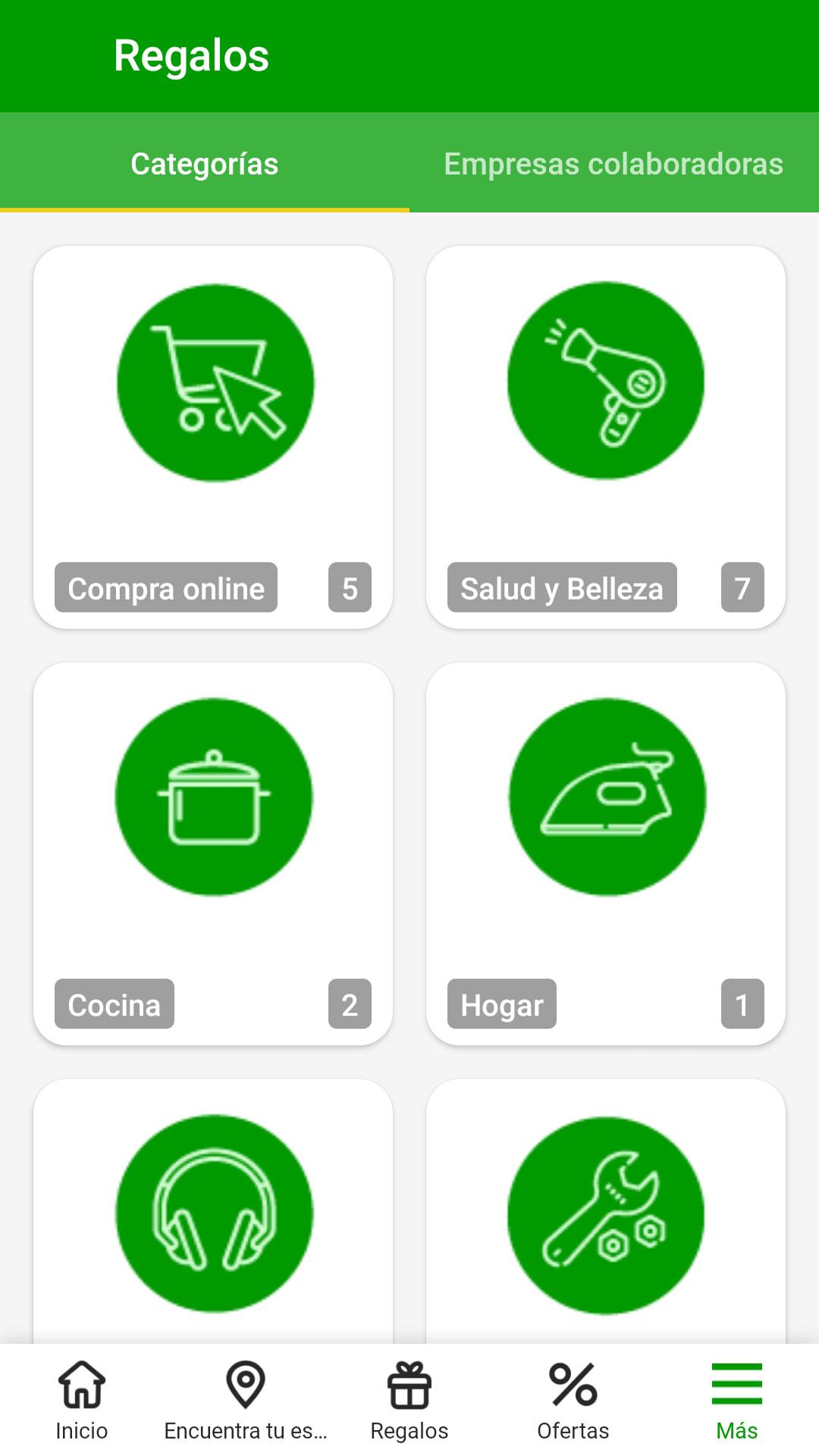The image size is (819, 1456).
Task: Tap Regalos in the bottom navigation
Action: [409, 1400]
